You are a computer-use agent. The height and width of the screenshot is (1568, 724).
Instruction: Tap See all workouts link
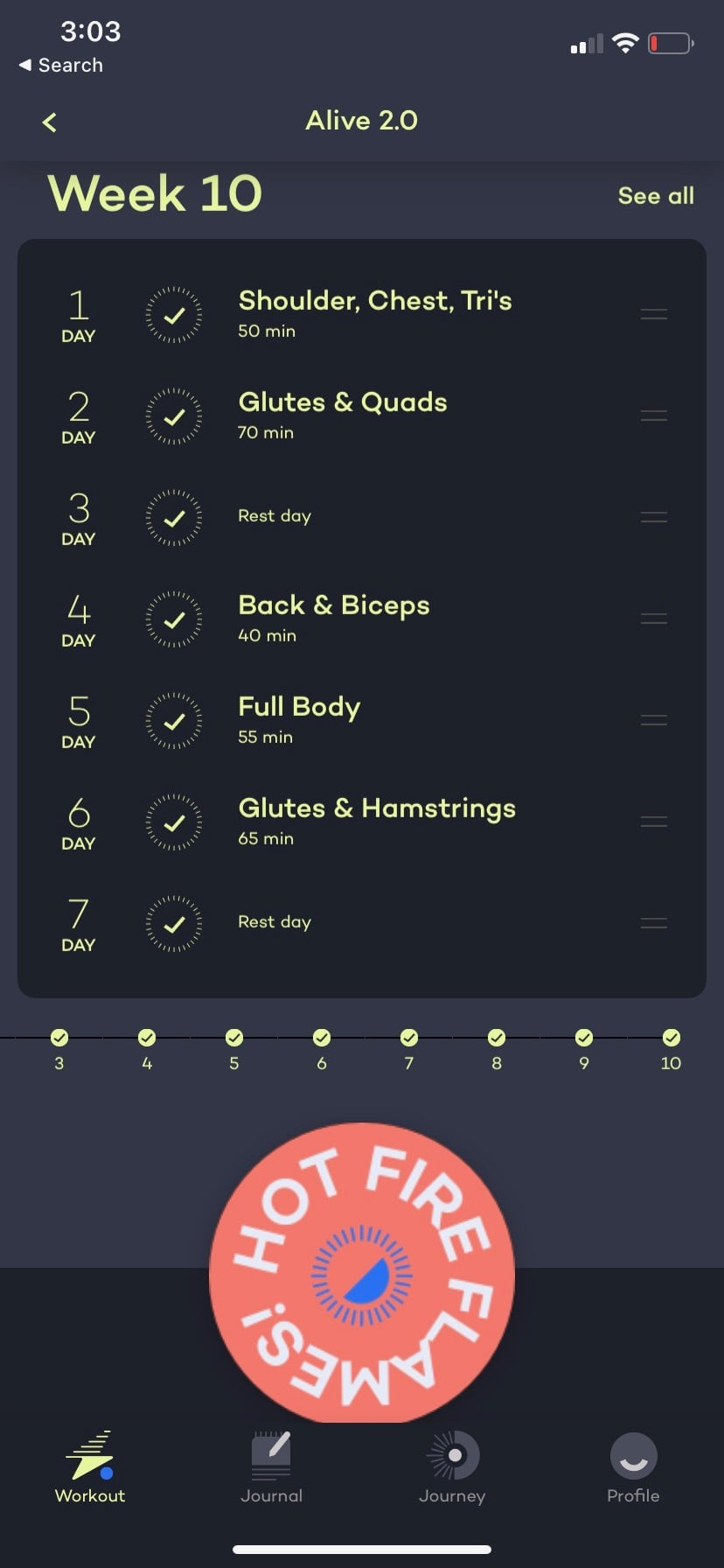tap(656, 196)
